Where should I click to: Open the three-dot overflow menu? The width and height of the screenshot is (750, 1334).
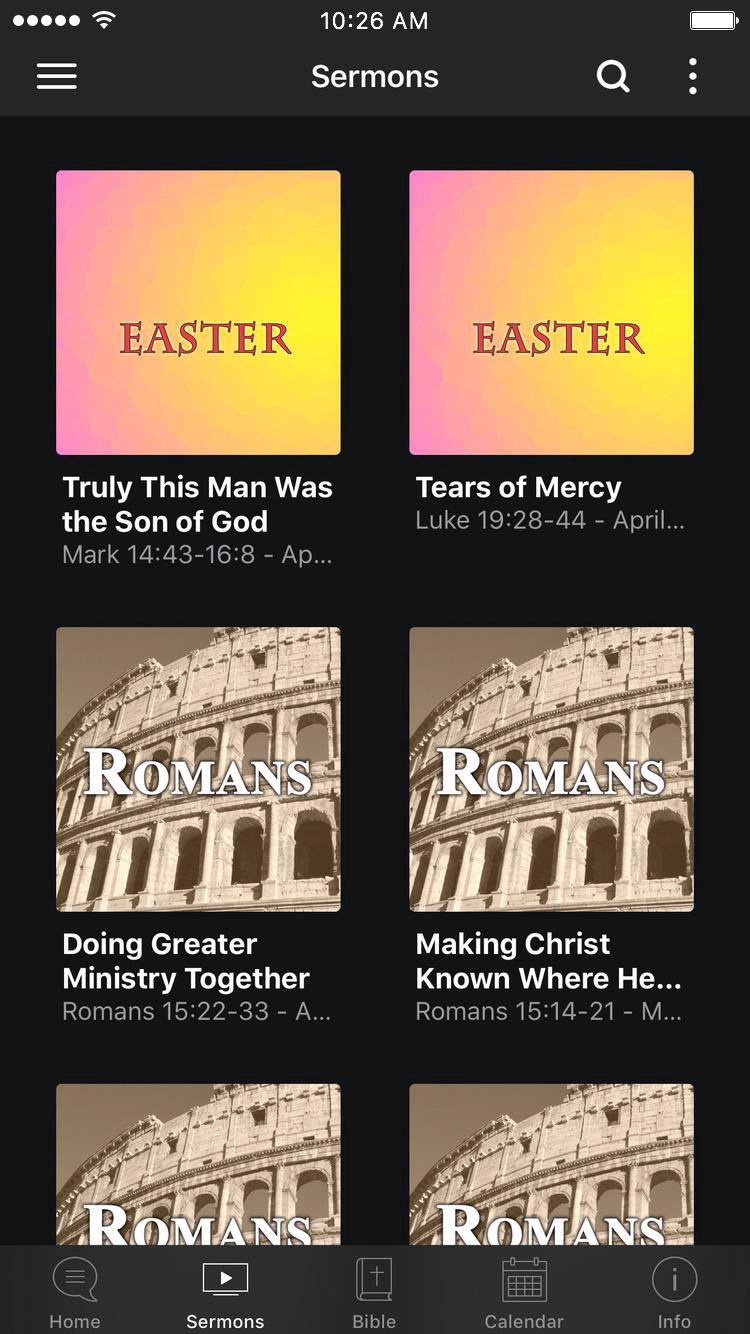[692, 76]
